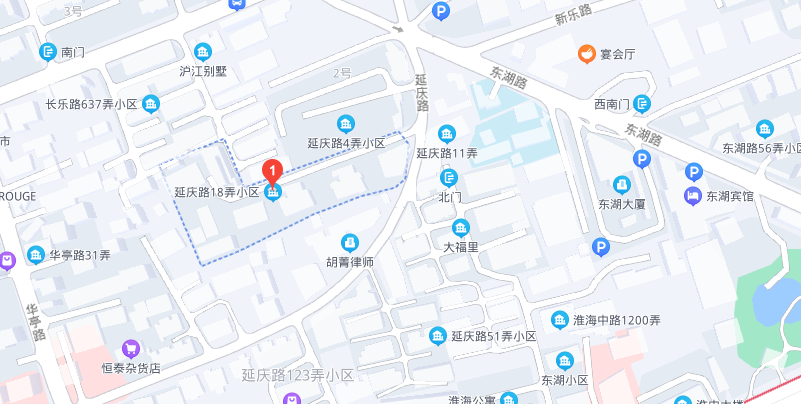Open the 东湖小区 place marker
801x404 pixels.
tap(565, 360)
